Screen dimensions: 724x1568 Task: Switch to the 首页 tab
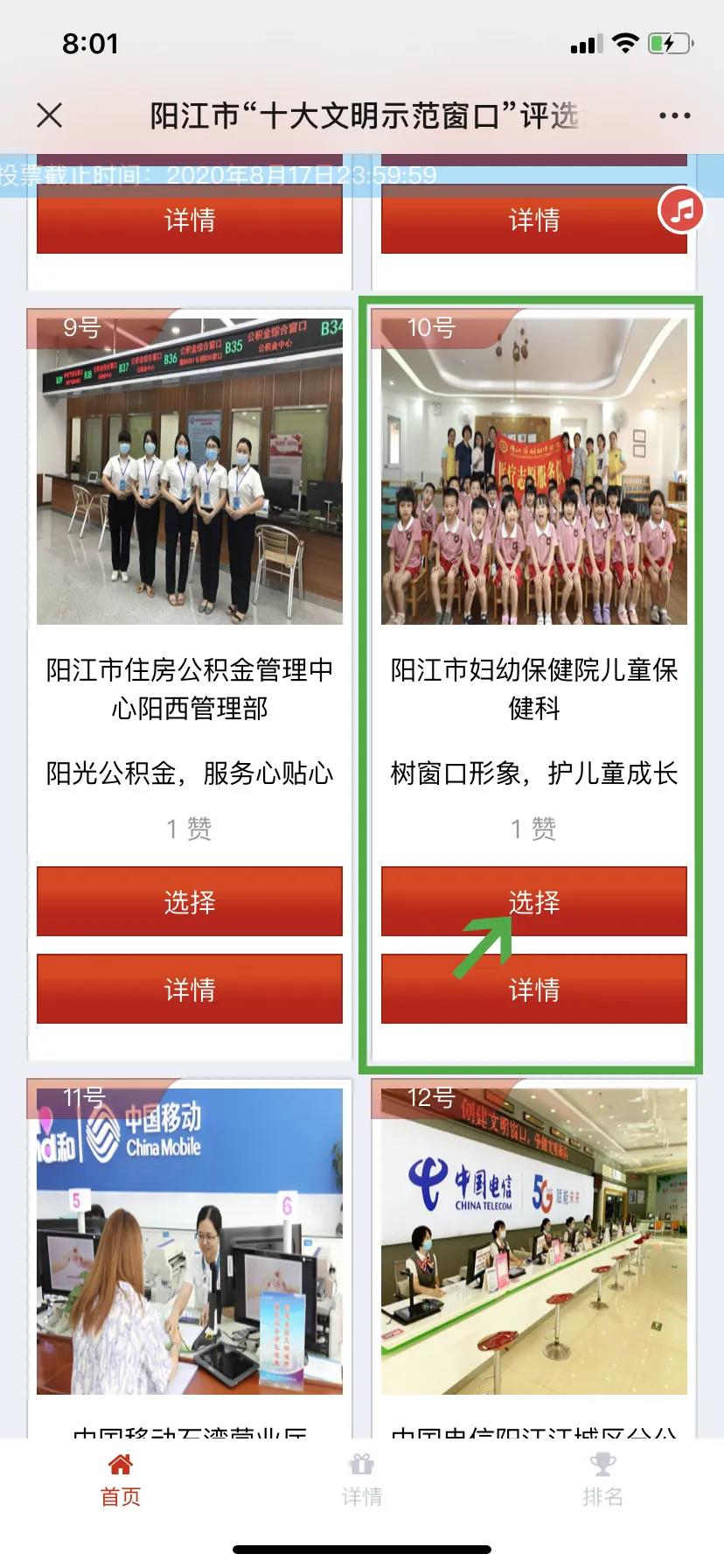click(121, 1480)
